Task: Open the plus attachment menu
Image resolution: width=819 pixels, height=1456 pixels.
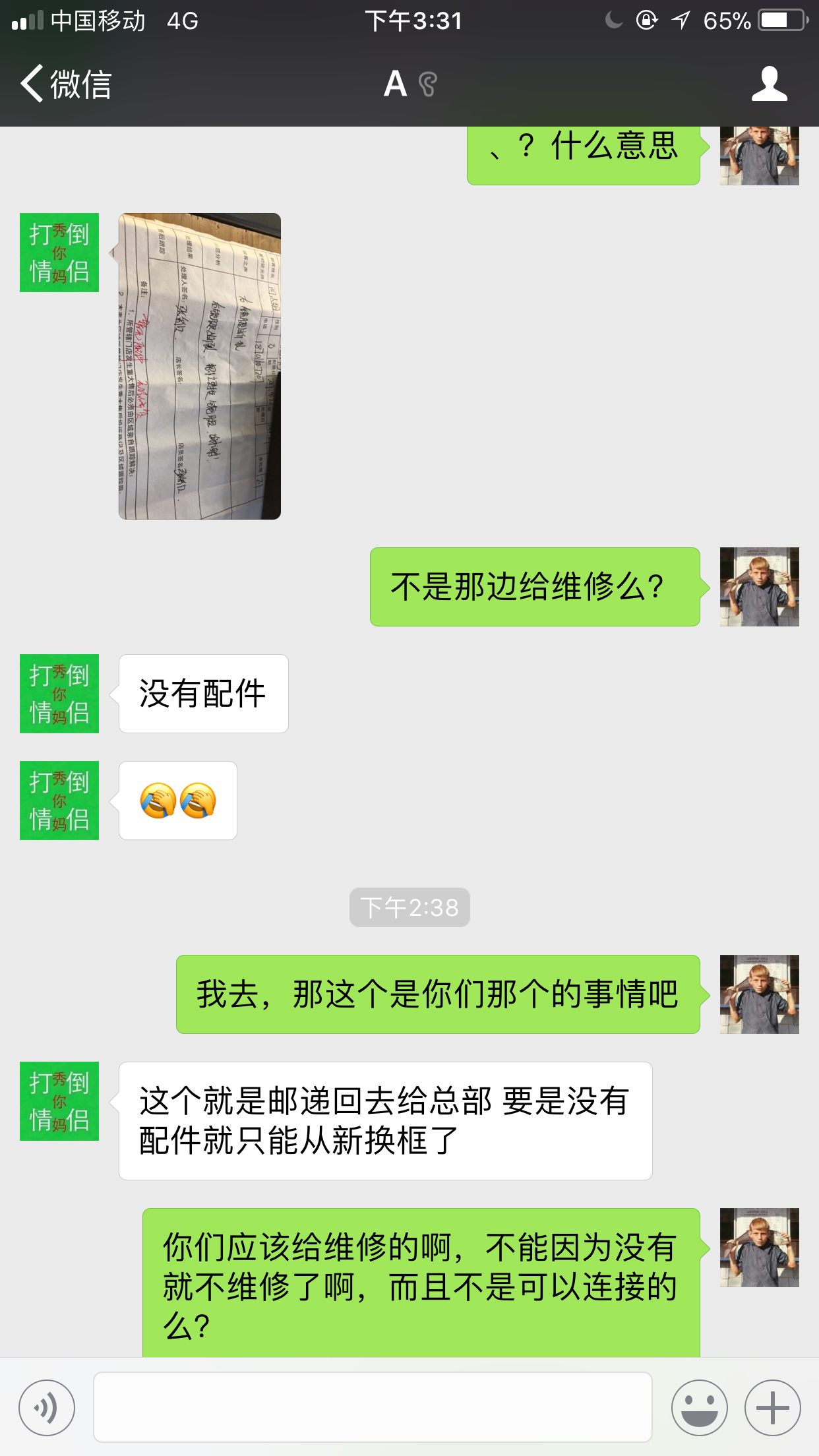Action: tap(773, 1408)
